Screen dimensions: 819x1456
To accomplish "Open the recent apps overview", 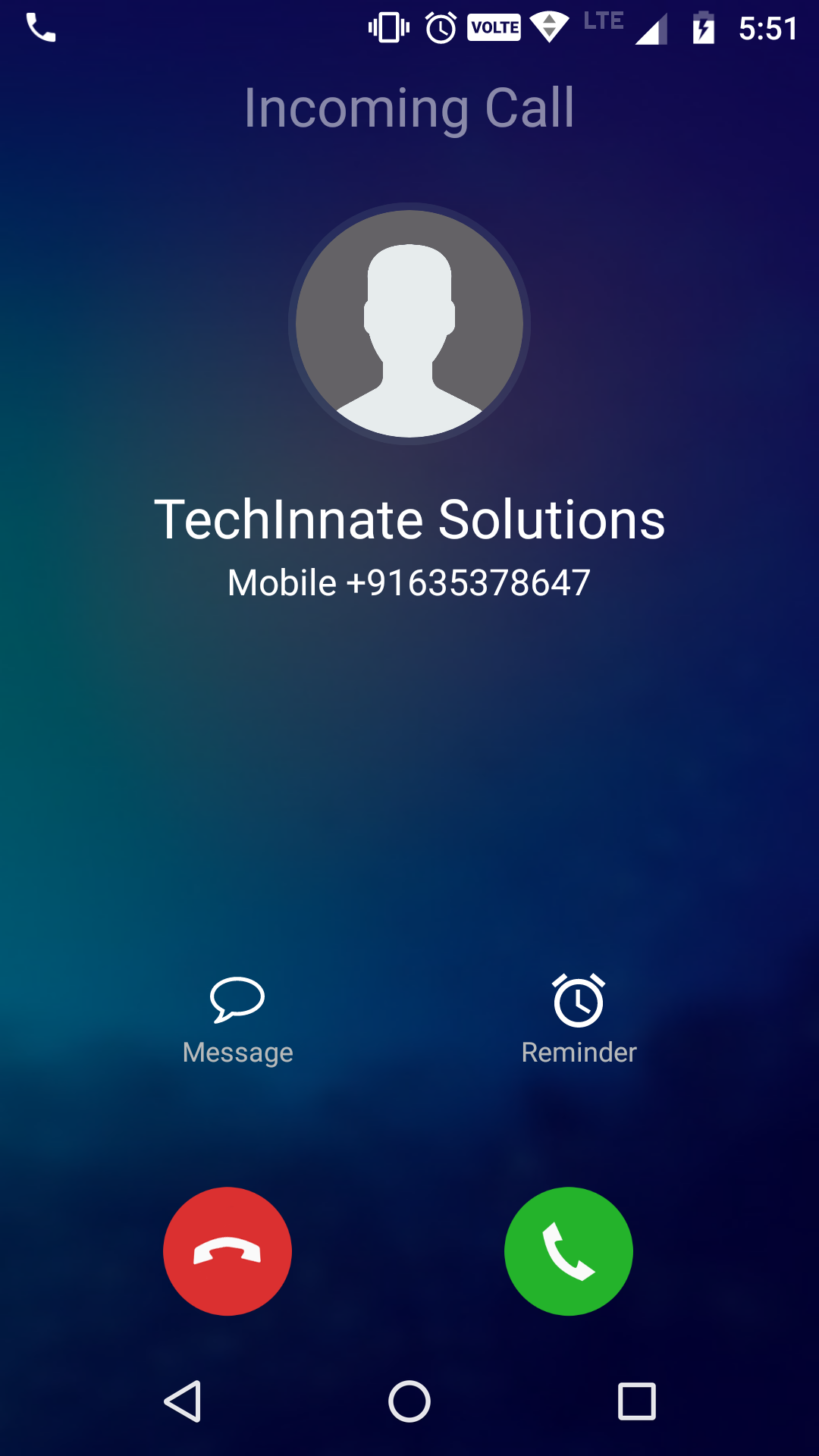I will (635, 1401).
